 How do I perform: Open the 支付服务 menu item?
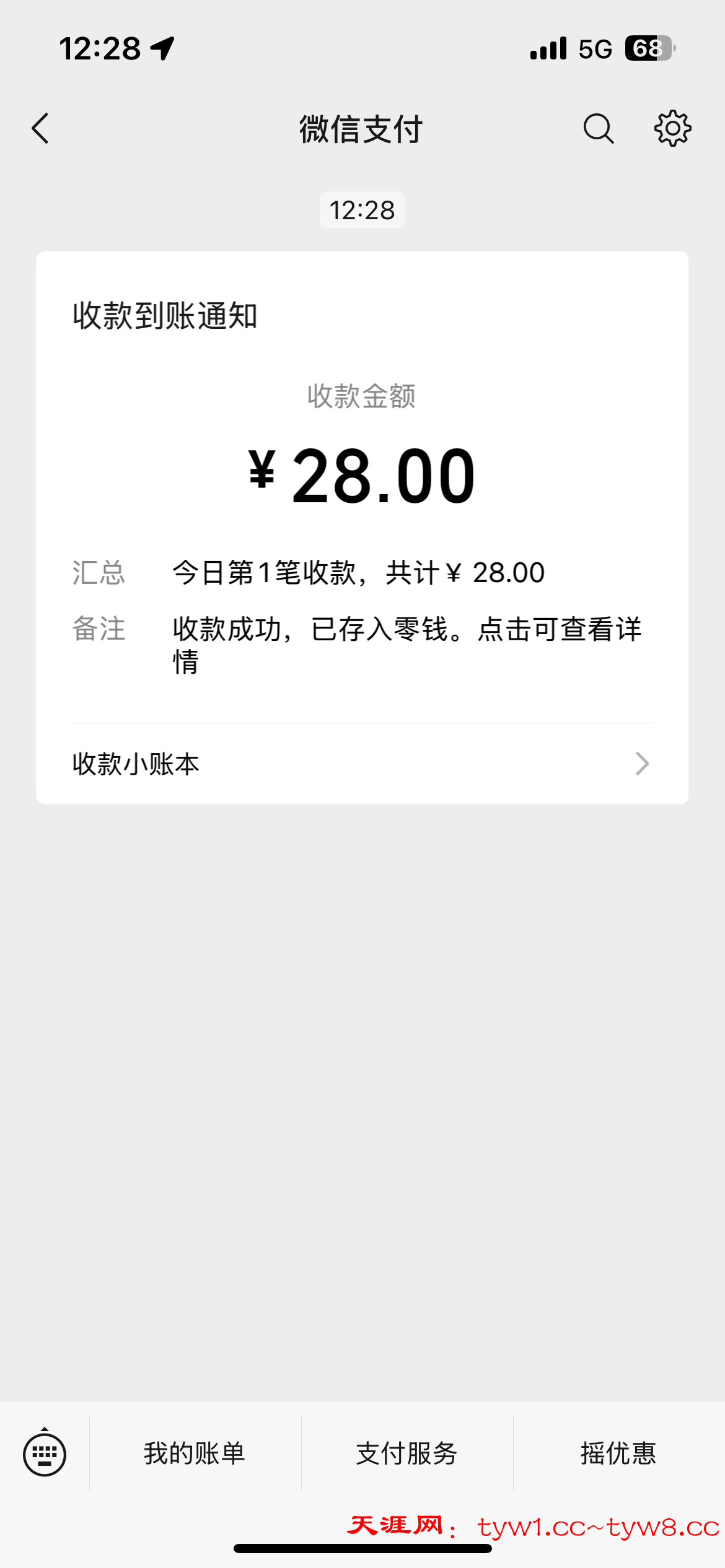point(407,1453)
